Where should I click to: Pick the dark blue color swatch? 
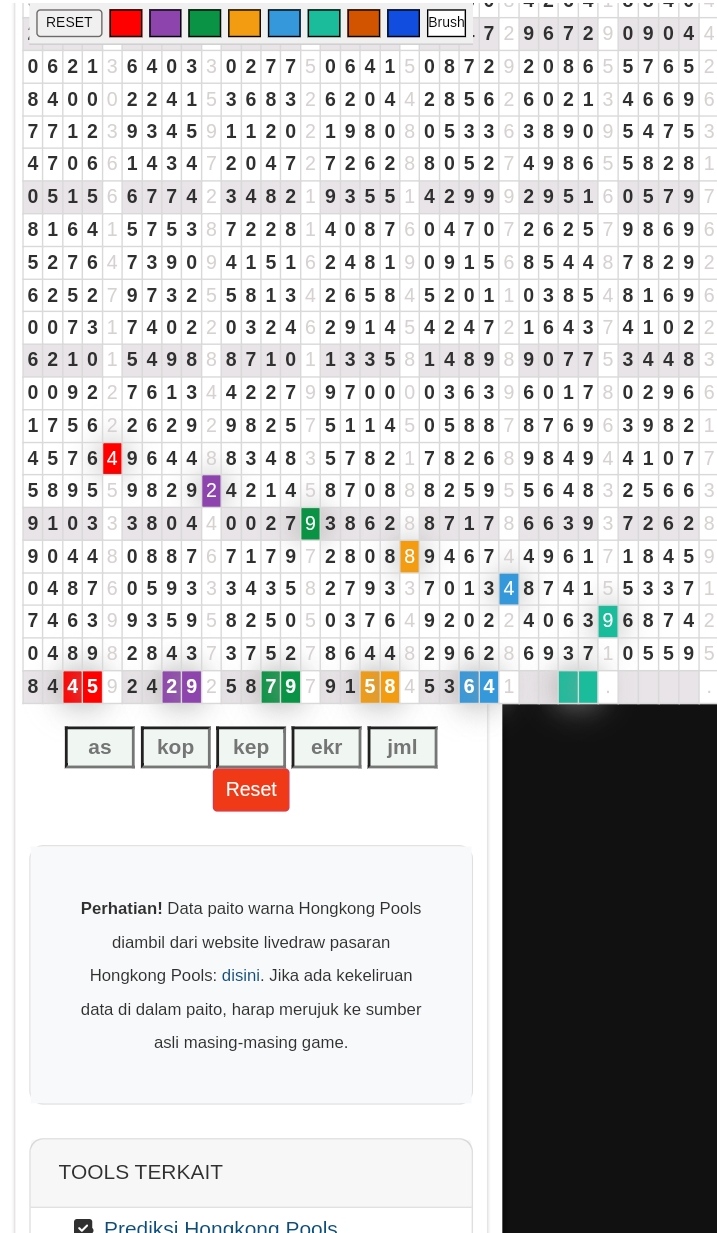click(x=403, y=23)
